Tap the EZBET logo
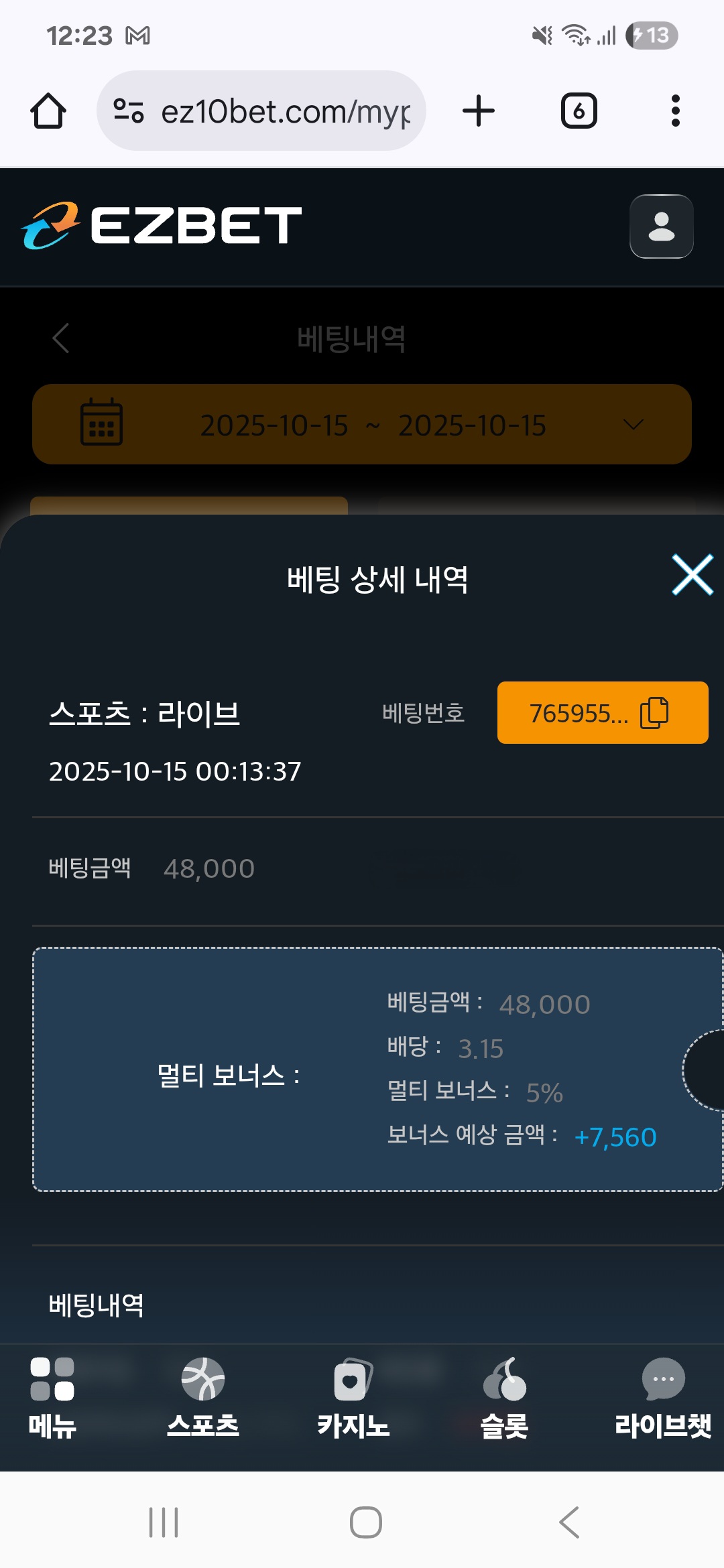The image size is (724, 1568). (x=162, y=225)
